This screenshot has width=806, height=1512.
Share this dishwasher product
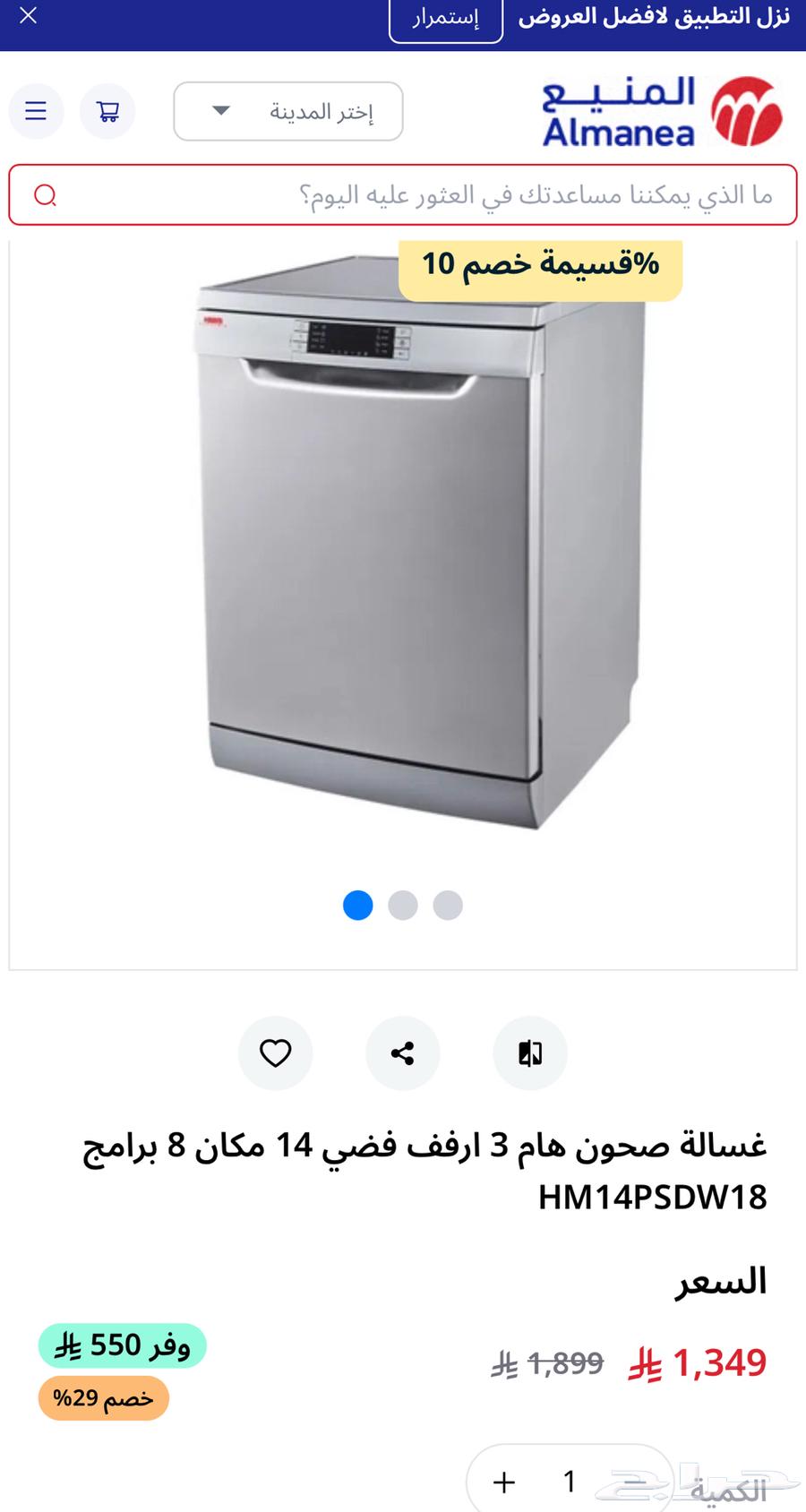[x=402, y=1053]
